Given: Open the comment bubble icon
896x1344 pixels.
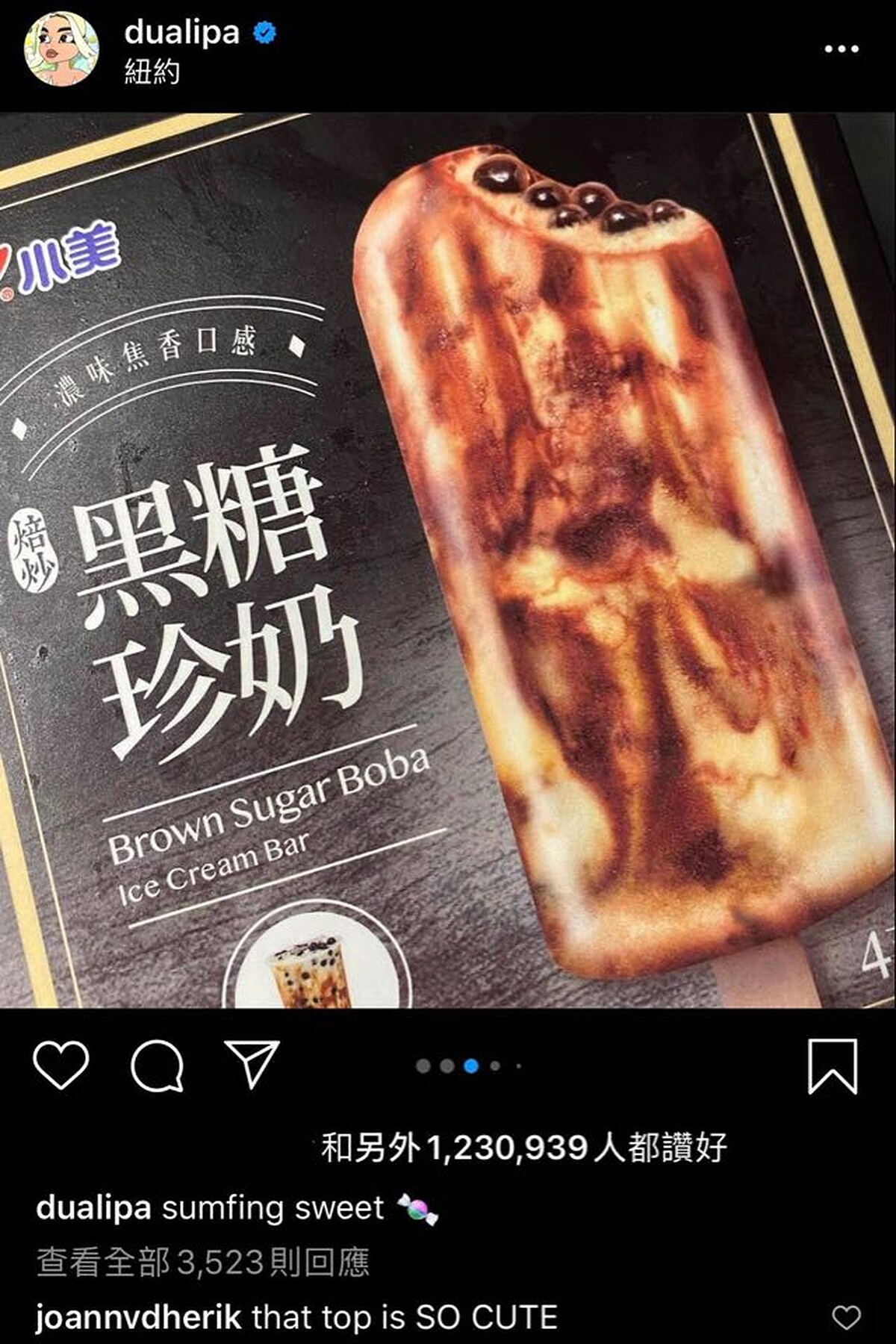Looking at the screenshot, I should (157, 1065).
